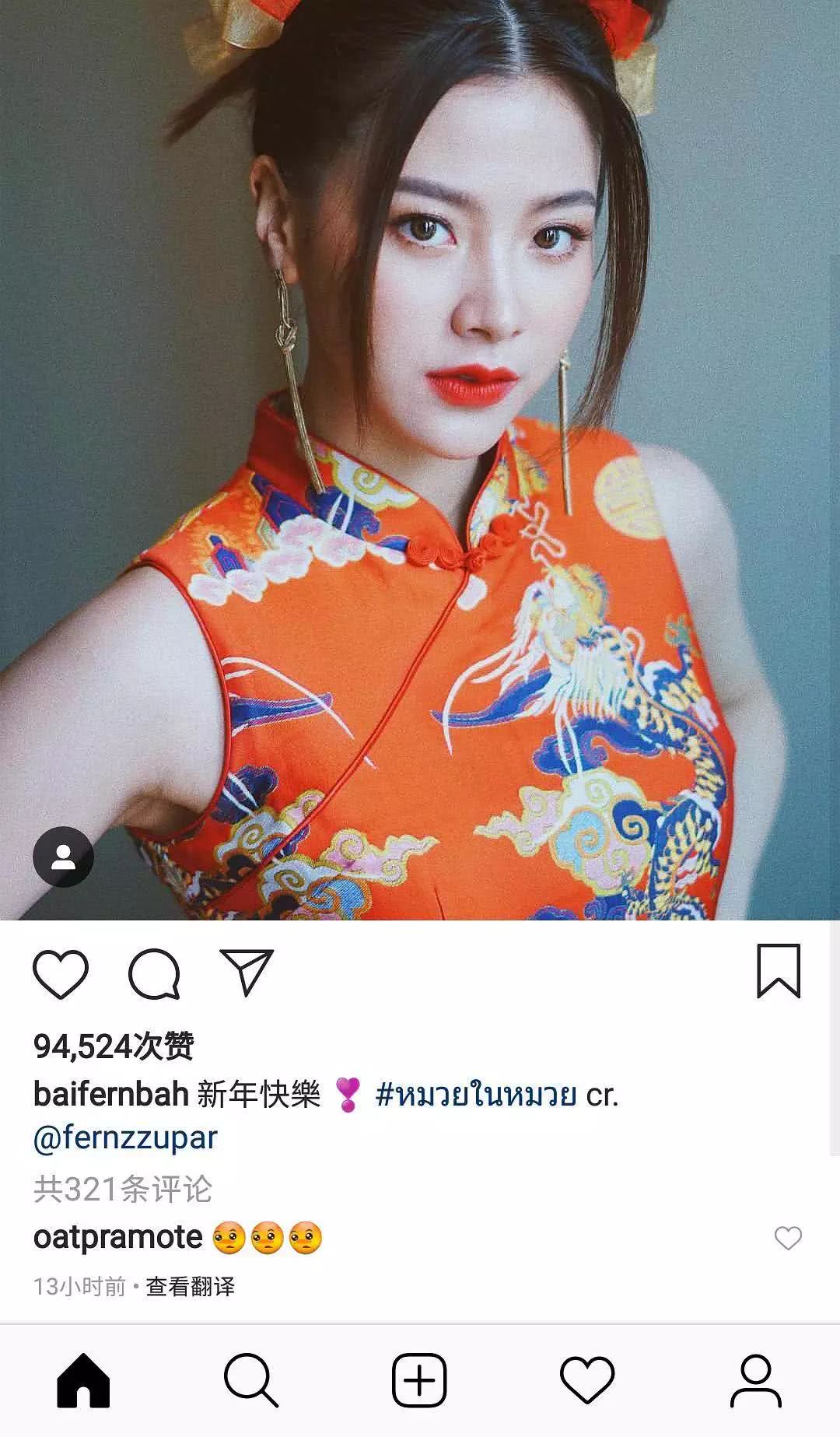Tap 查看翻译 to see the translation
This screenshot has height=1437, width=840.
(191, 1287)
